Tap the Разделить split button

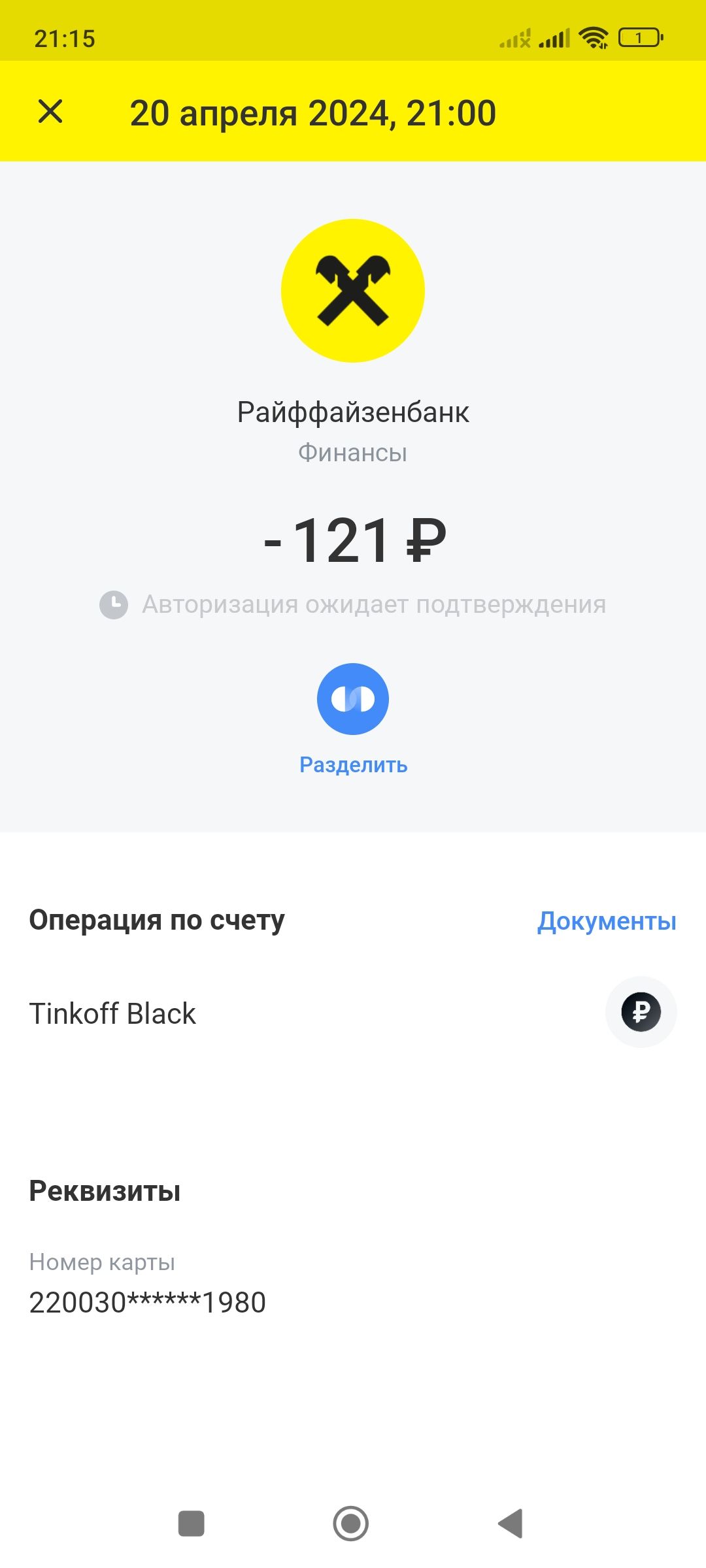click(x=353, y=700)
